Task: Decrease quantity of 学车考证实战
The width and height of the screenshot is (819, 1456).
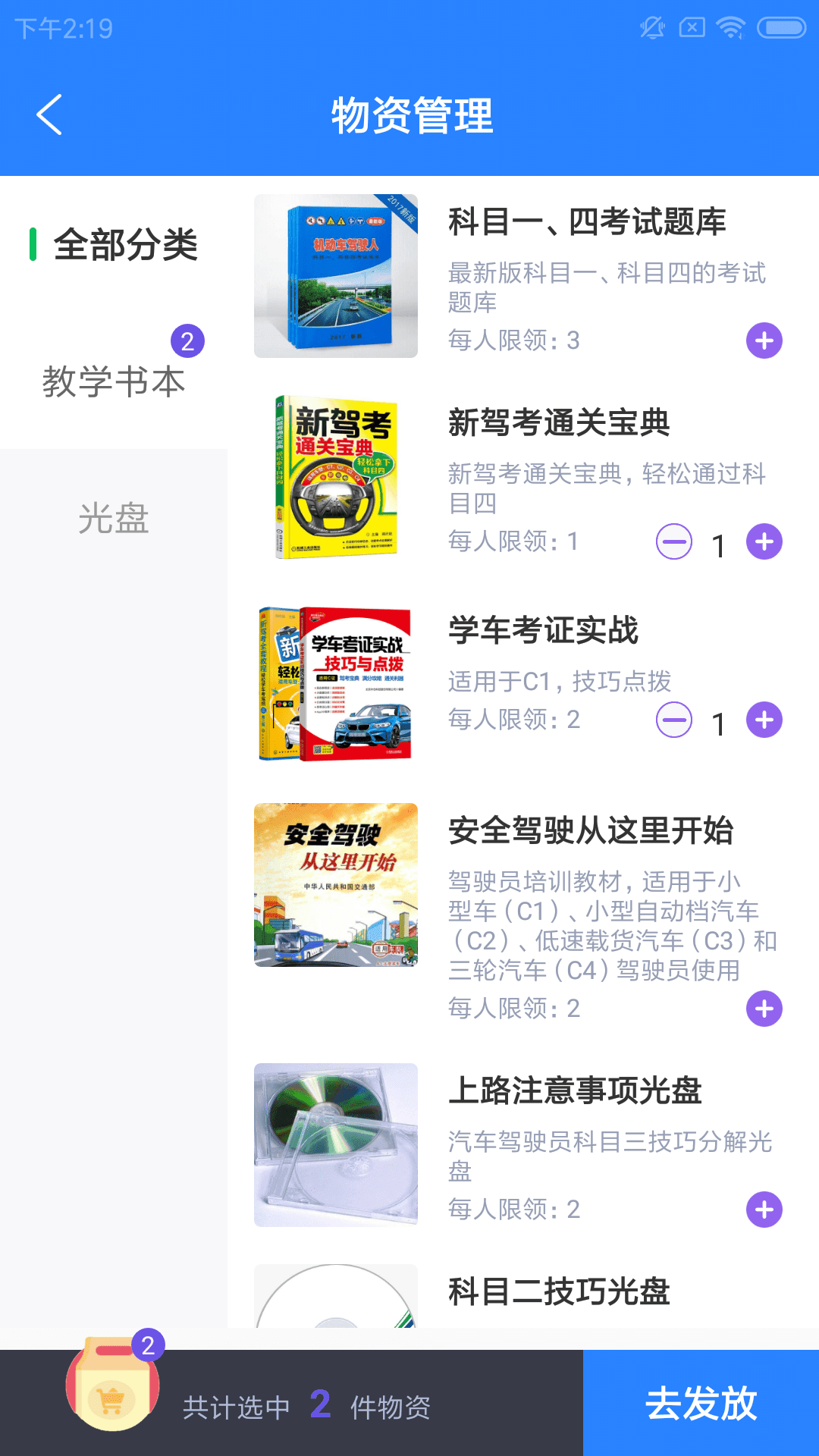Action: 673,720
